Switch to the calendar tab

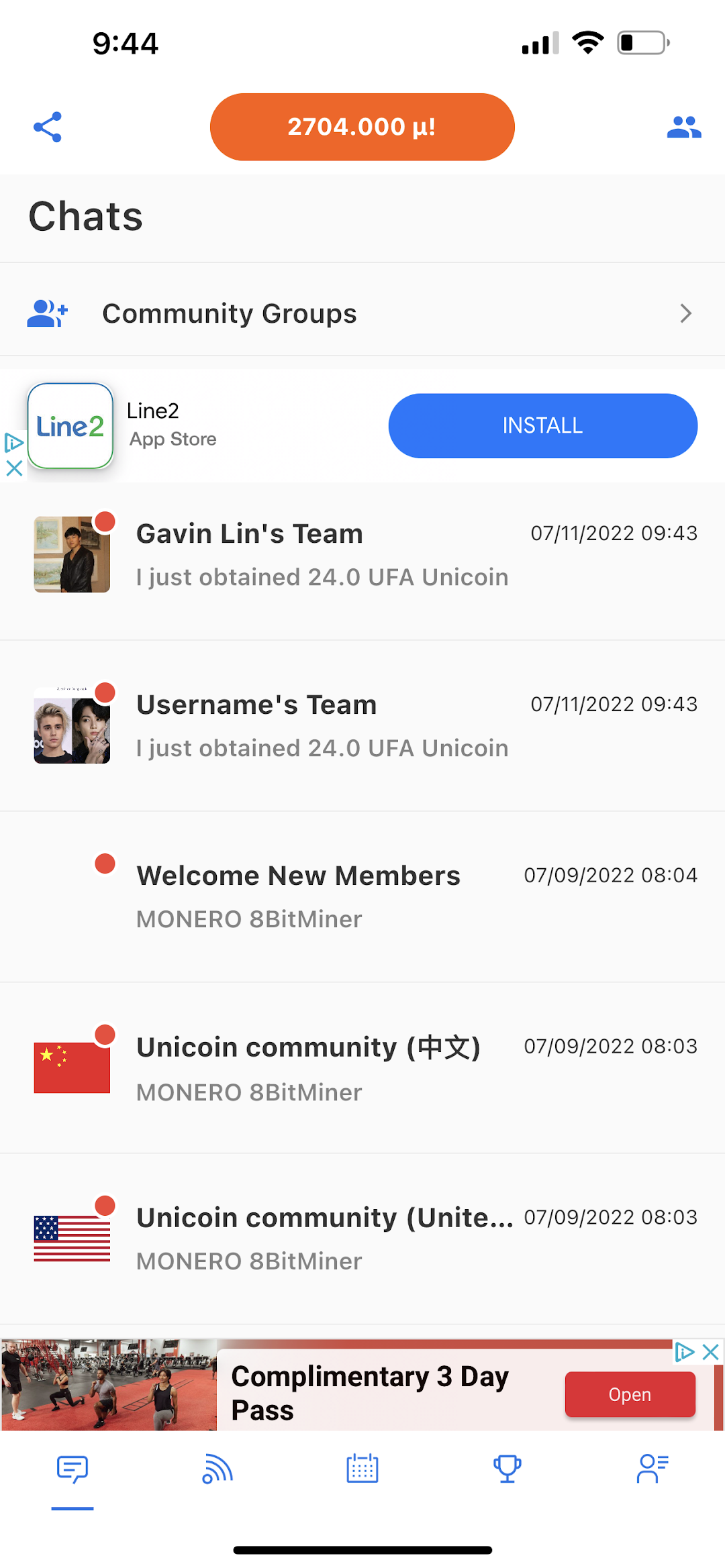(x=362, y=1469)
